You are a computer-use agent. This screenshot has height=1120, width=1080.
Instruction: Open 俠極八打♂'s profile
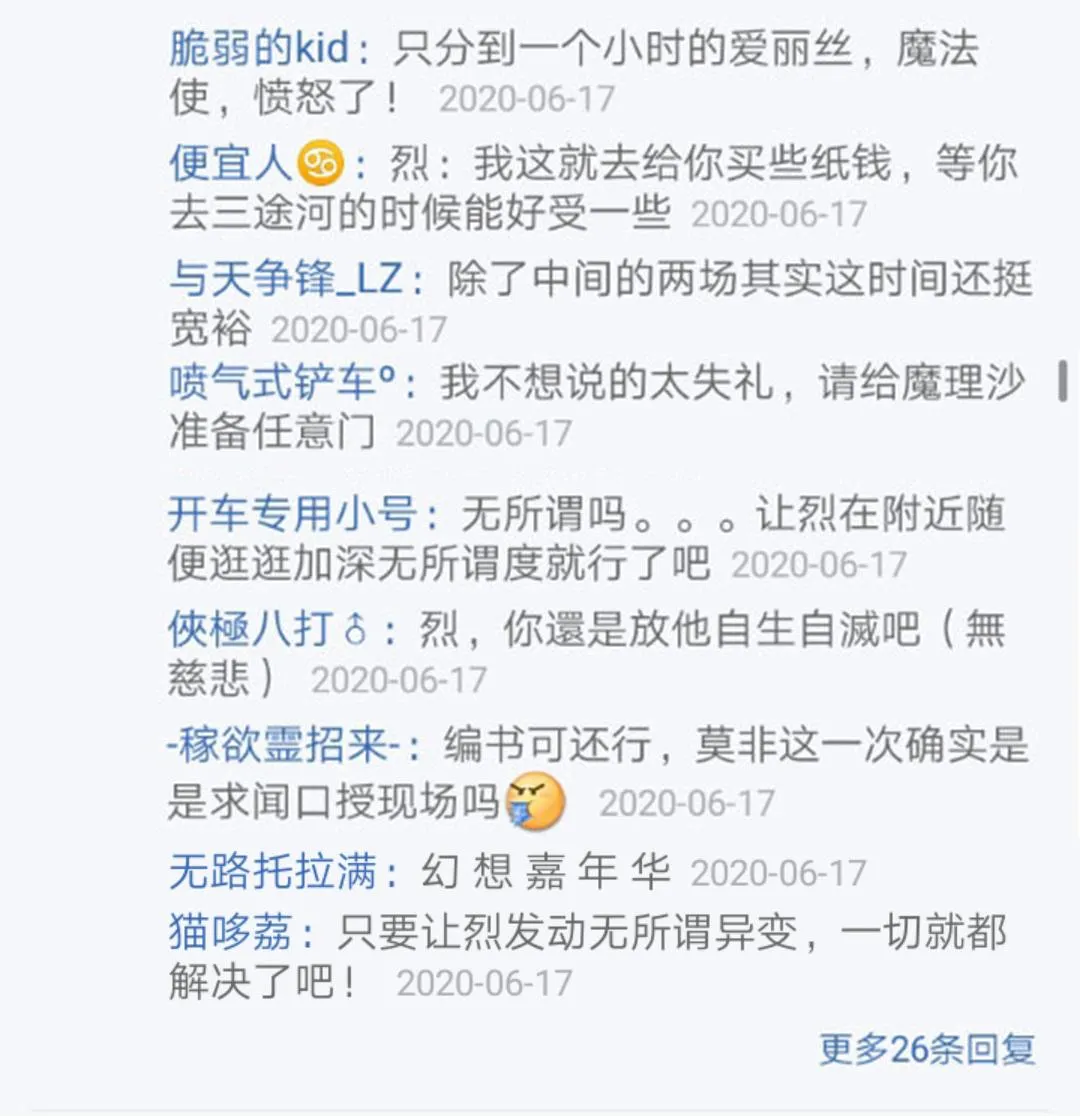263,630
